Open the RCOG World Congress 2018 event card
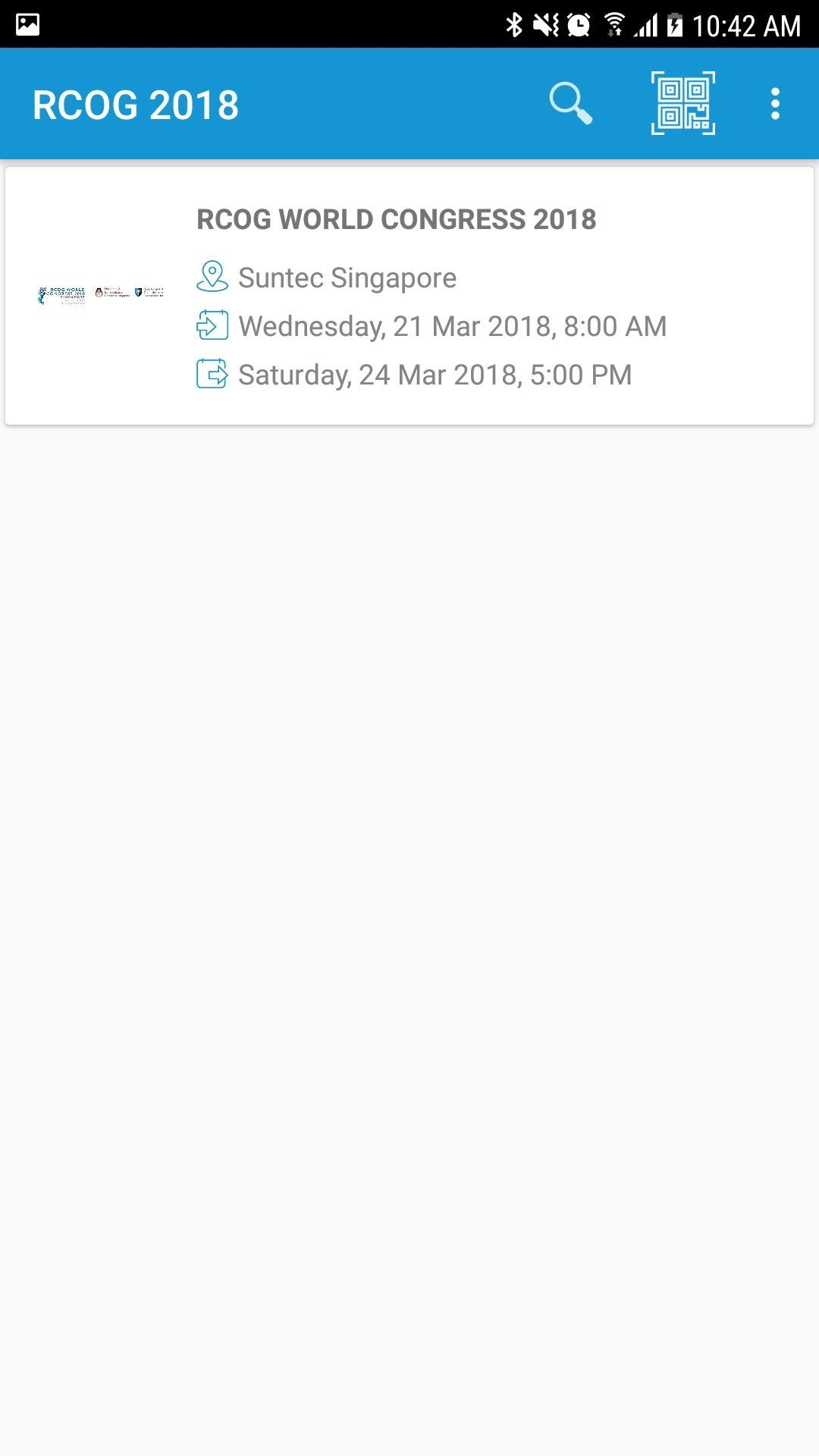The height and width of the screenshot is (1456, 819). click(409, 296)
